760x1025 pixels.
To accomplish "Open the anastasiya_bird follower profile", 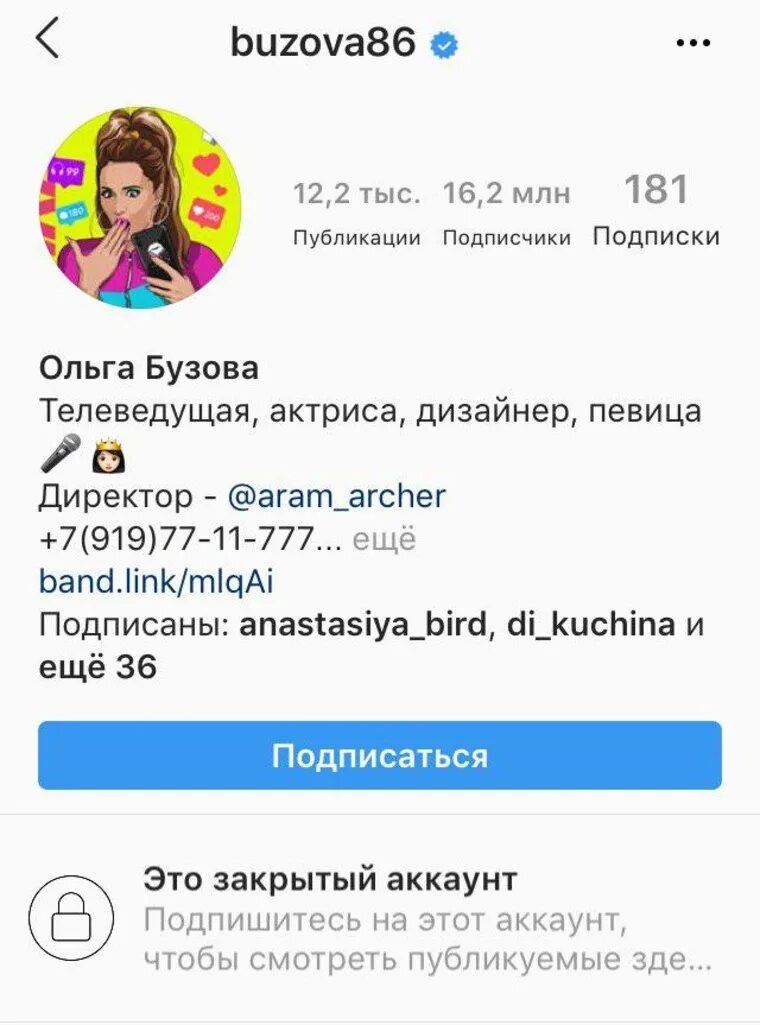I will [364, 625].
